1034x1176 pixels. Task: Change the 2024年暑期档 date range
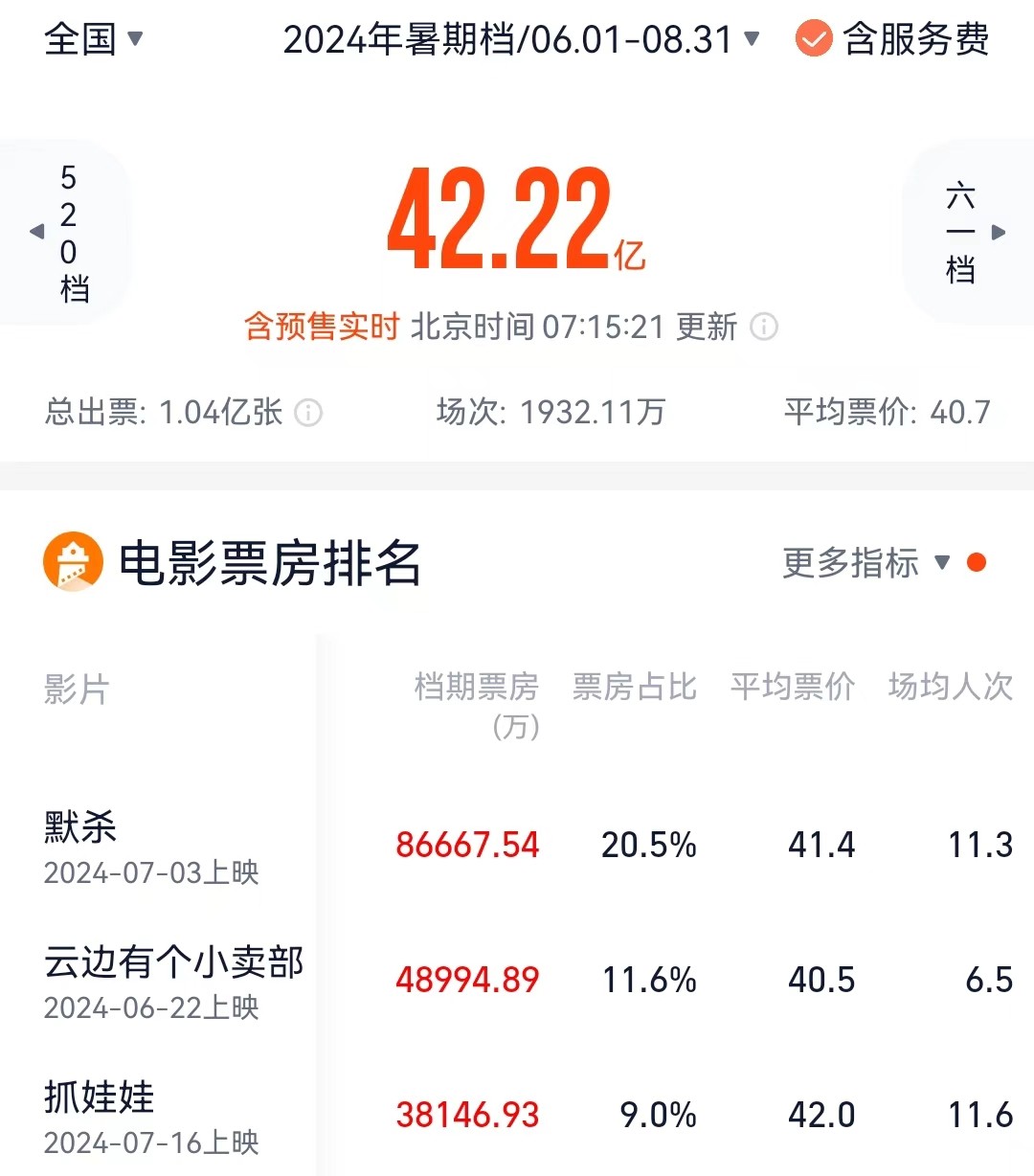coord(521,39)
